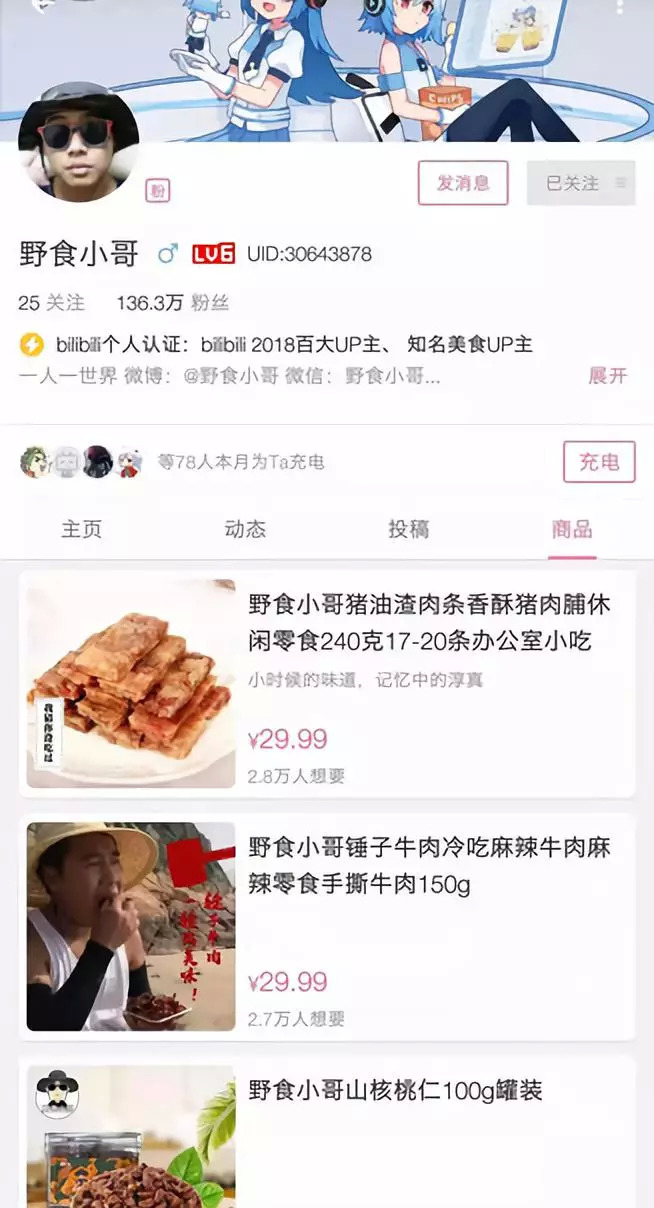Open the 136.3万 粉丝 followers list
This screenshot has height=1208, width=654.
pyautogui.click(x=172, y=303)
